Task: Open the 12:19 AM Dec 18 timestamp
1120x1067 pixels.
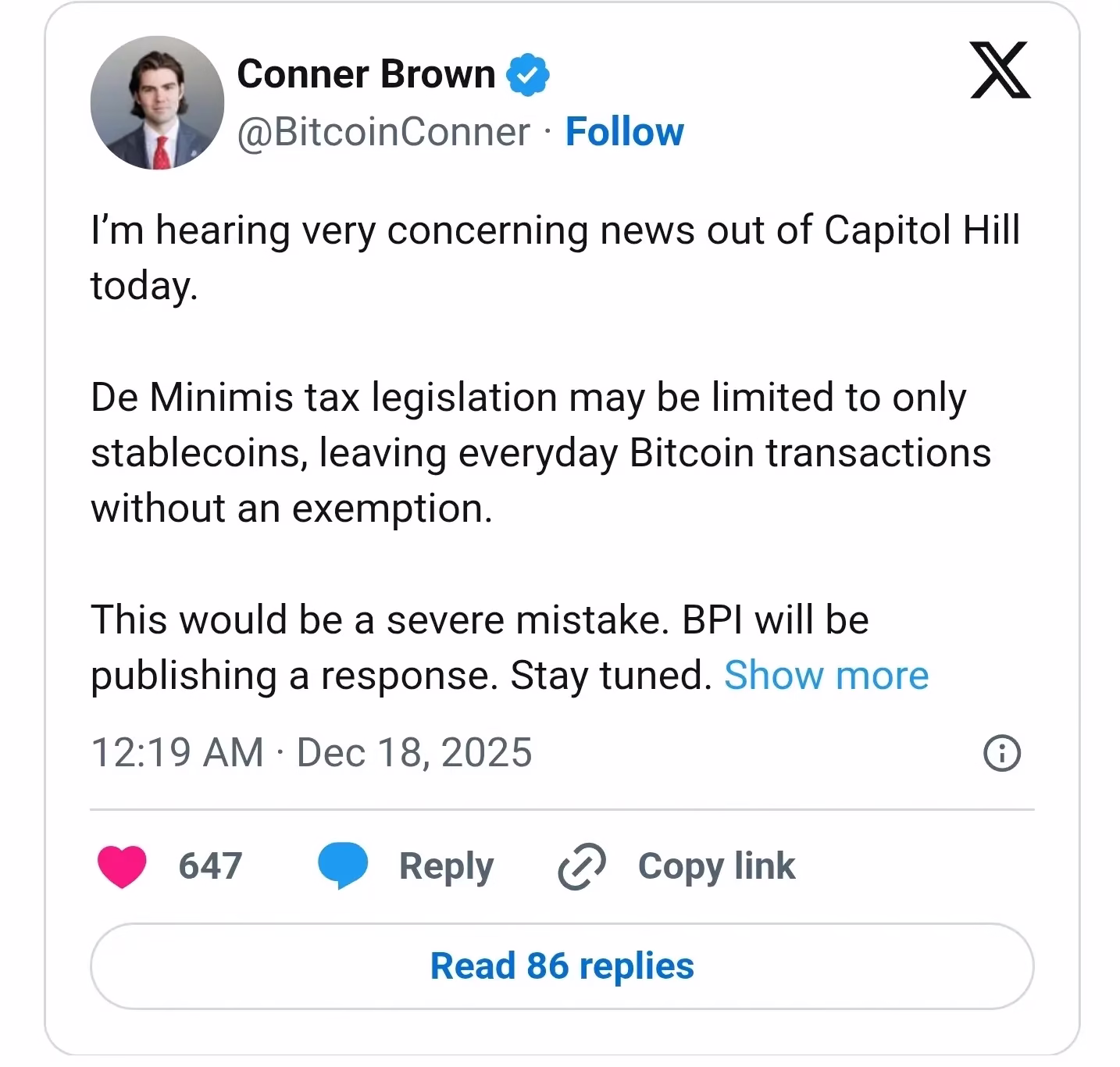Action: [311, 753]
